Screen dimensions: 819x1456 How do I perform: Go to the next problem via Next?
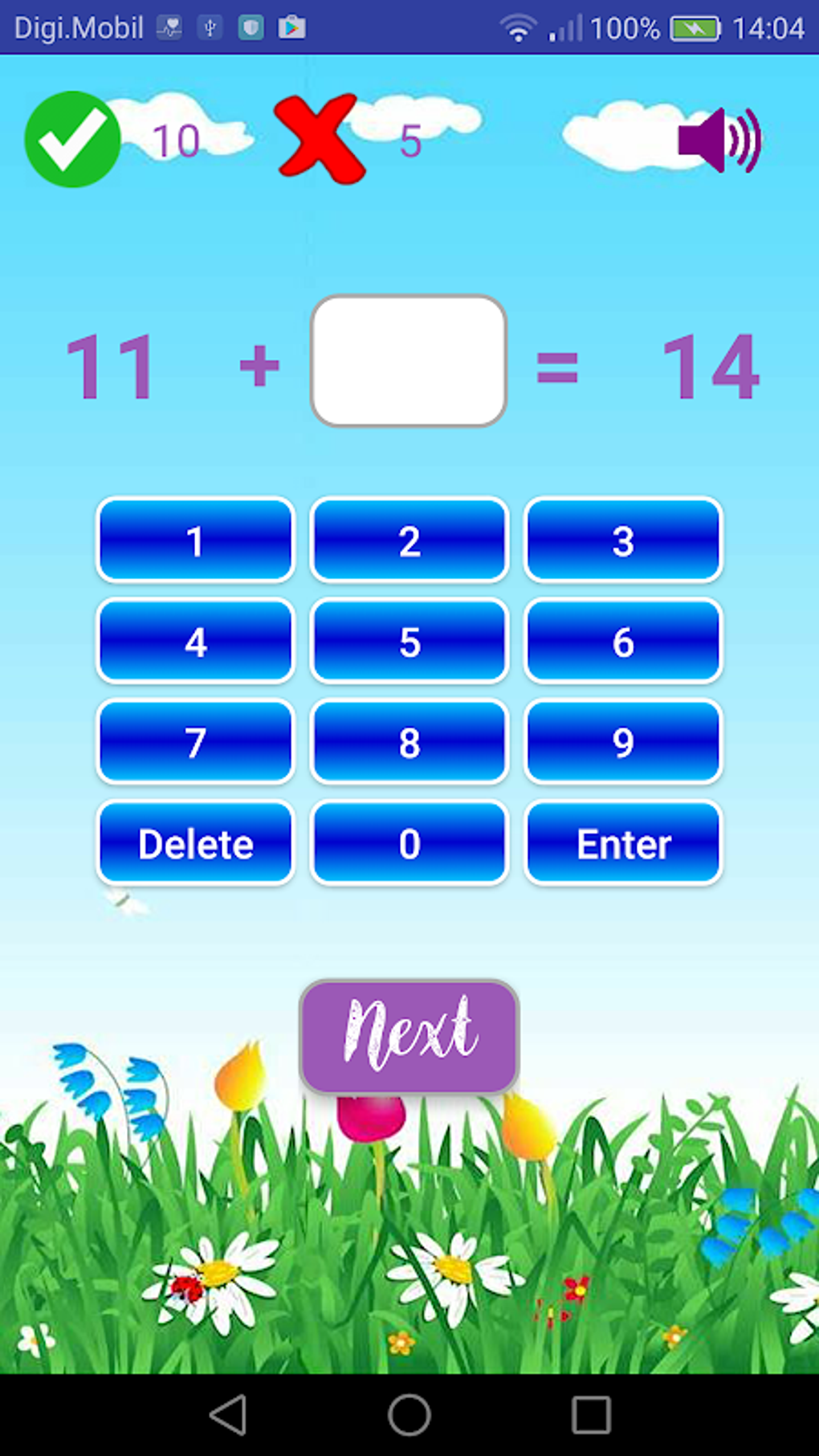coord(409,1036)
